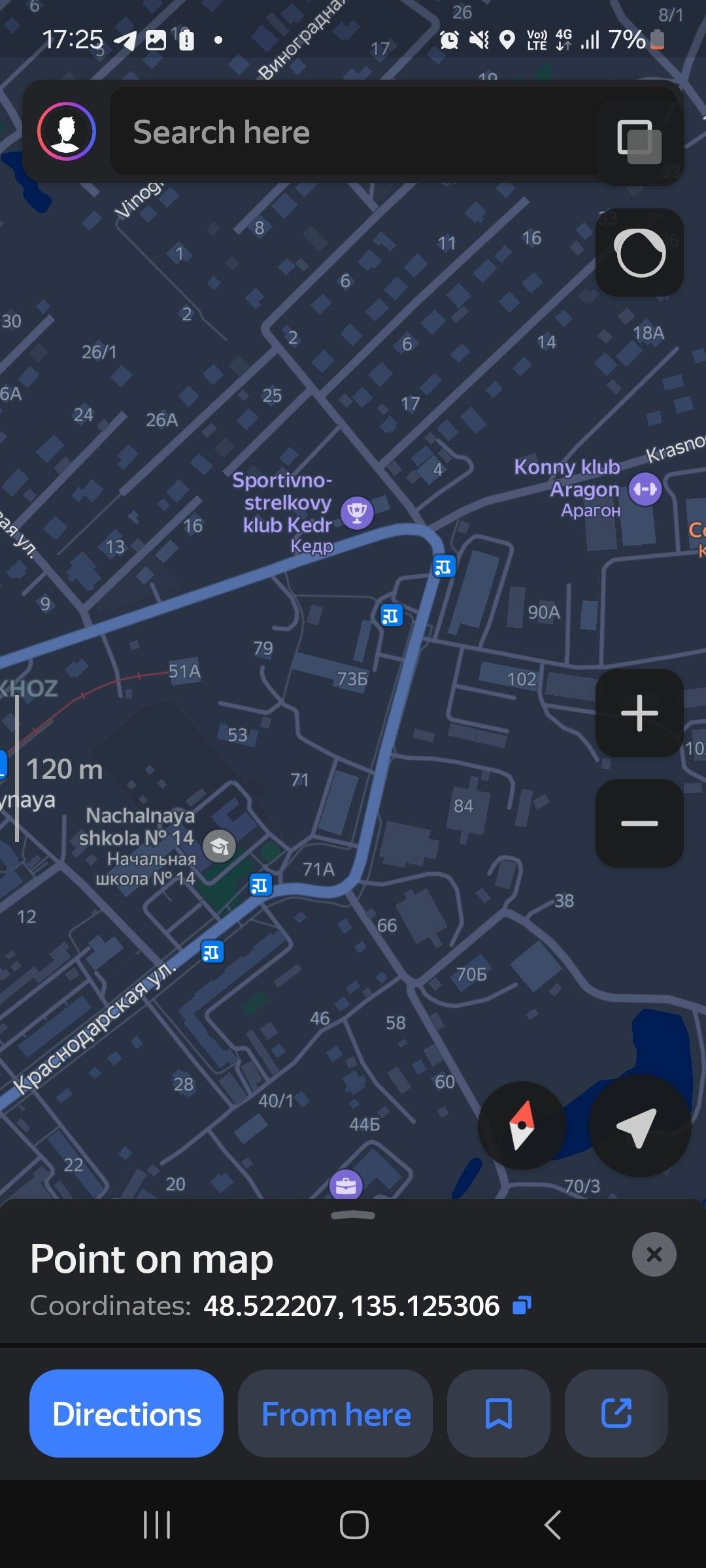Image resolution: width=706 pixels, height=1568 pixels.
Task: Open Sportivno-strelkovy klub Kedr marker
Action: click(357, 512)
